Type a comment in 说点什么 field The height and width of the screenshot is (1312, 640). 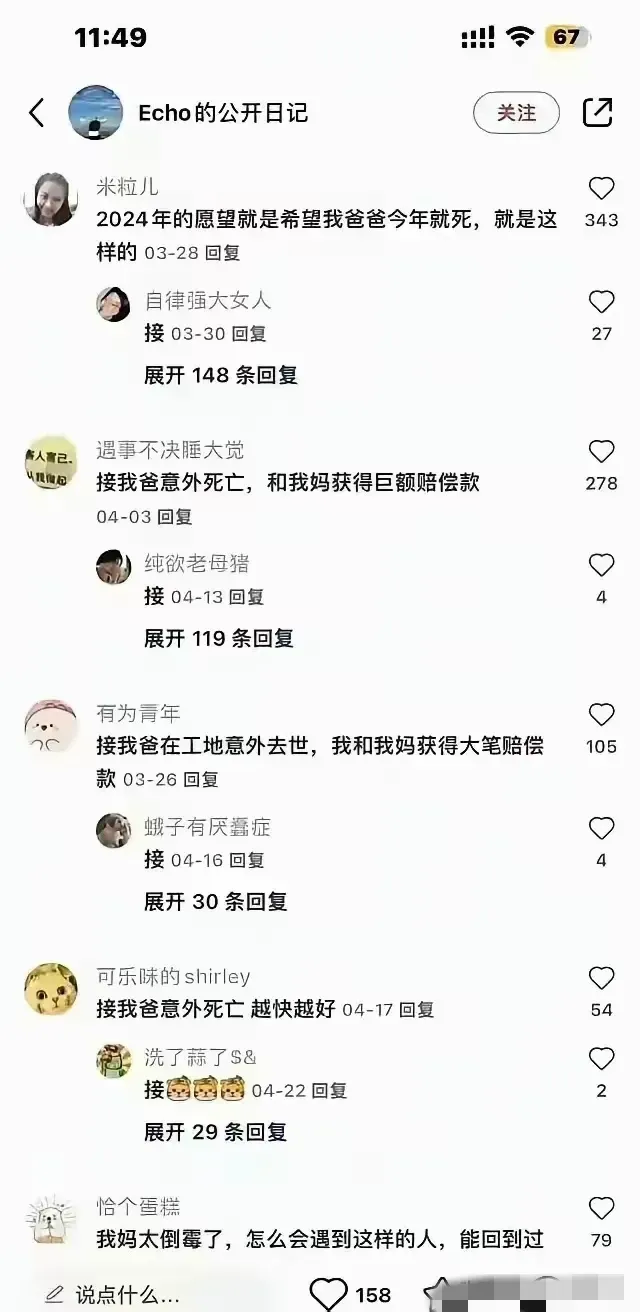[x=130, y=1292]
